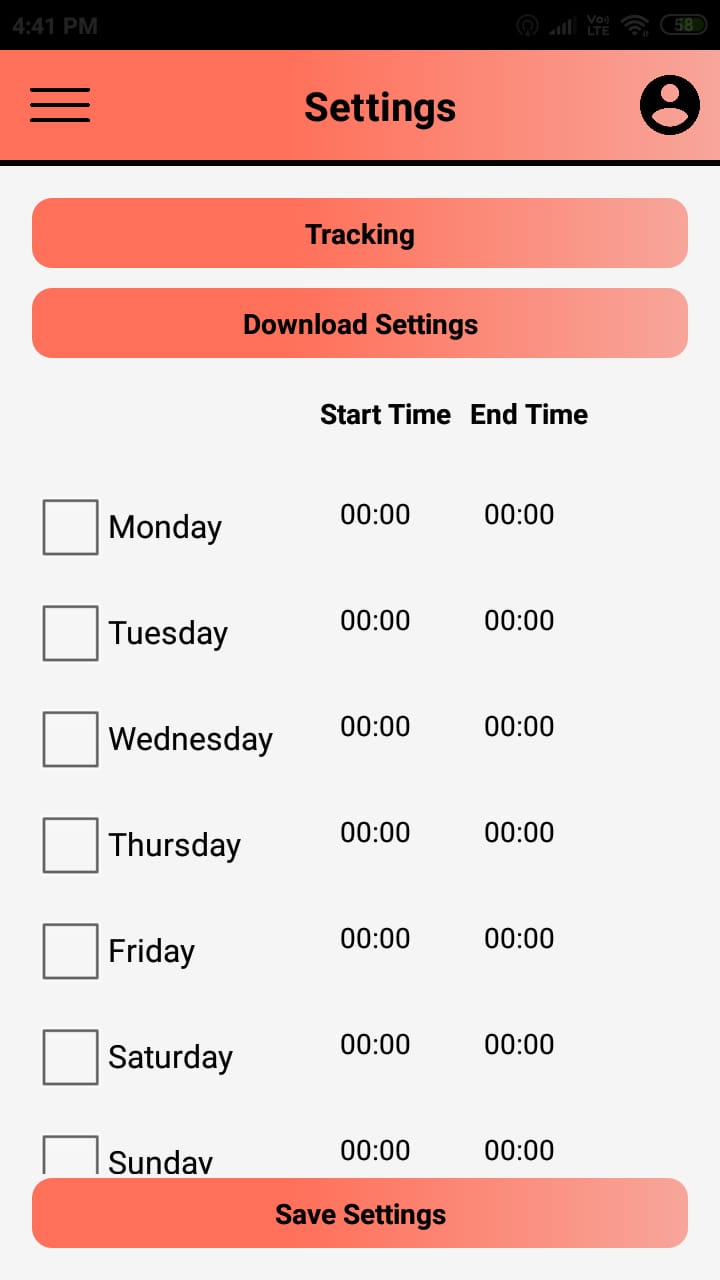Set Monday's start time
720x1280 pixels.
coord(375,515)
